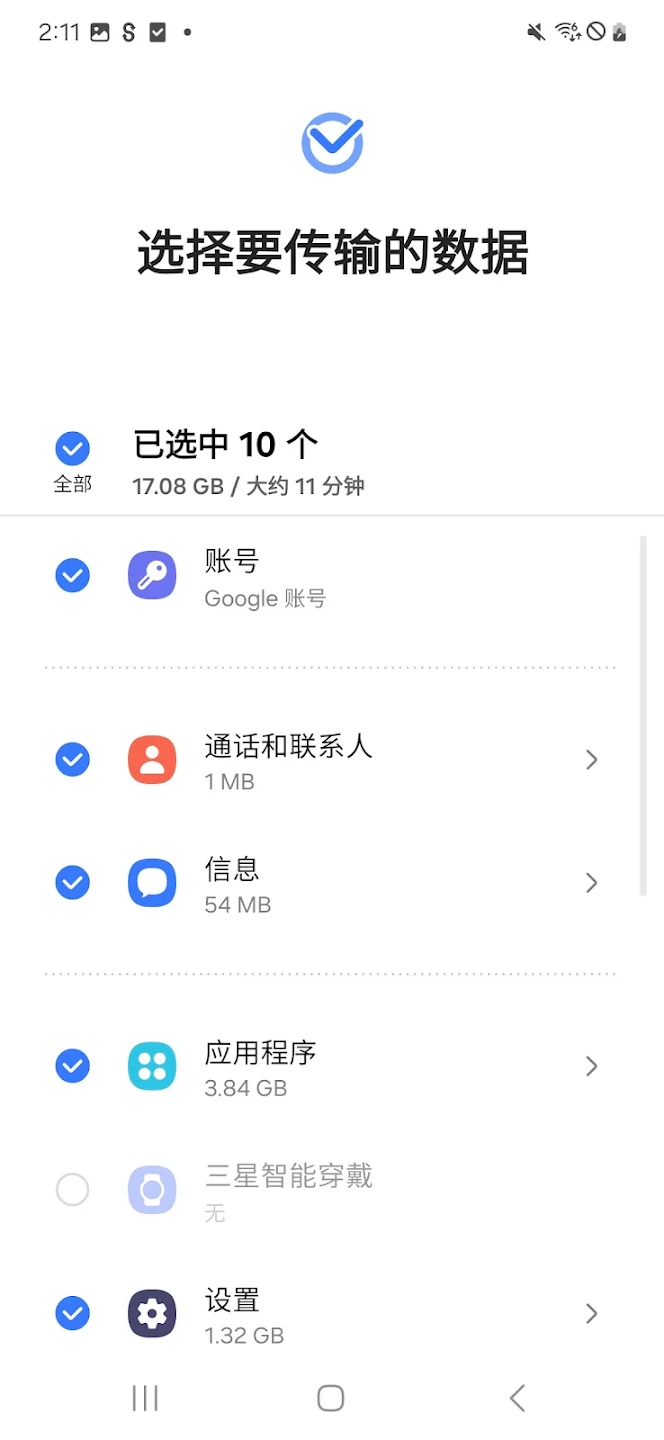Deselect 通话和联系人 checkbox

(x=72, y=760)
